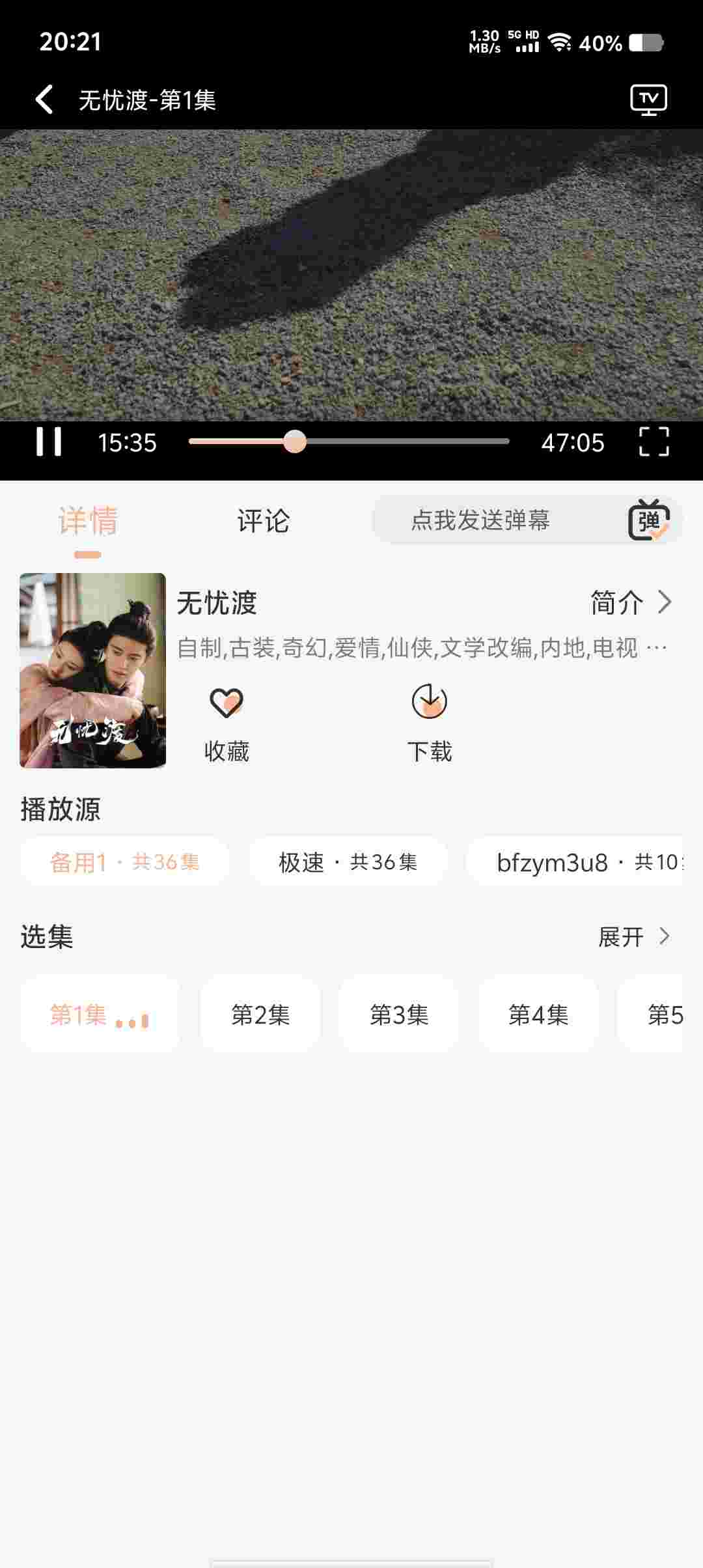
Task: Expand the 选集 episode list
Action: (634, 937)
